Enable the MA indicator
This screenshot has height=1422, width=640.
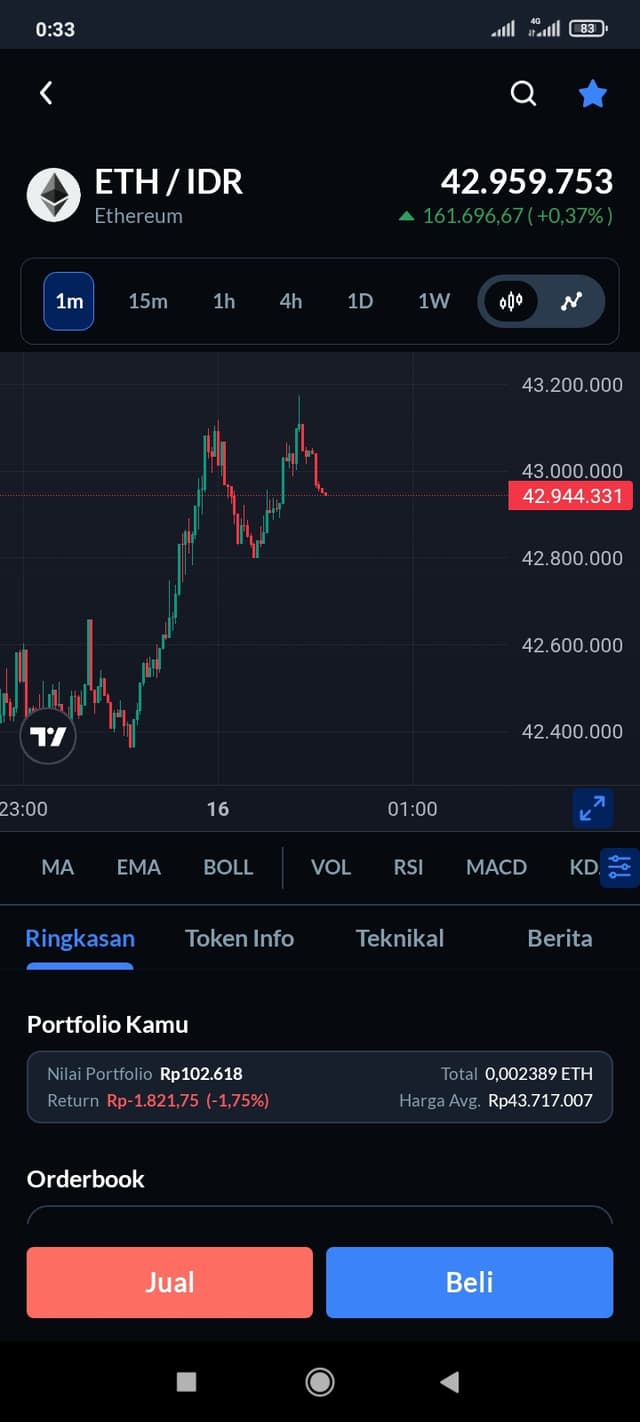coord(58,867)
